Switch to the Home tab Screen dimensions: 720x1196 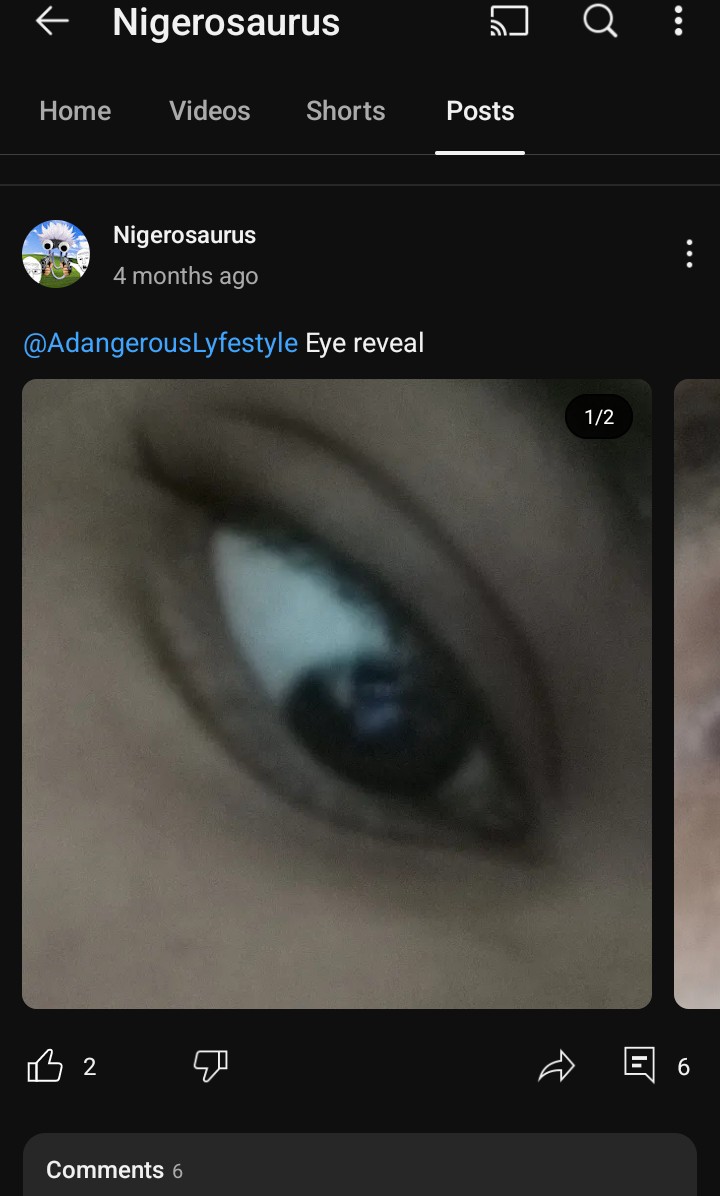tap(75, 111)
